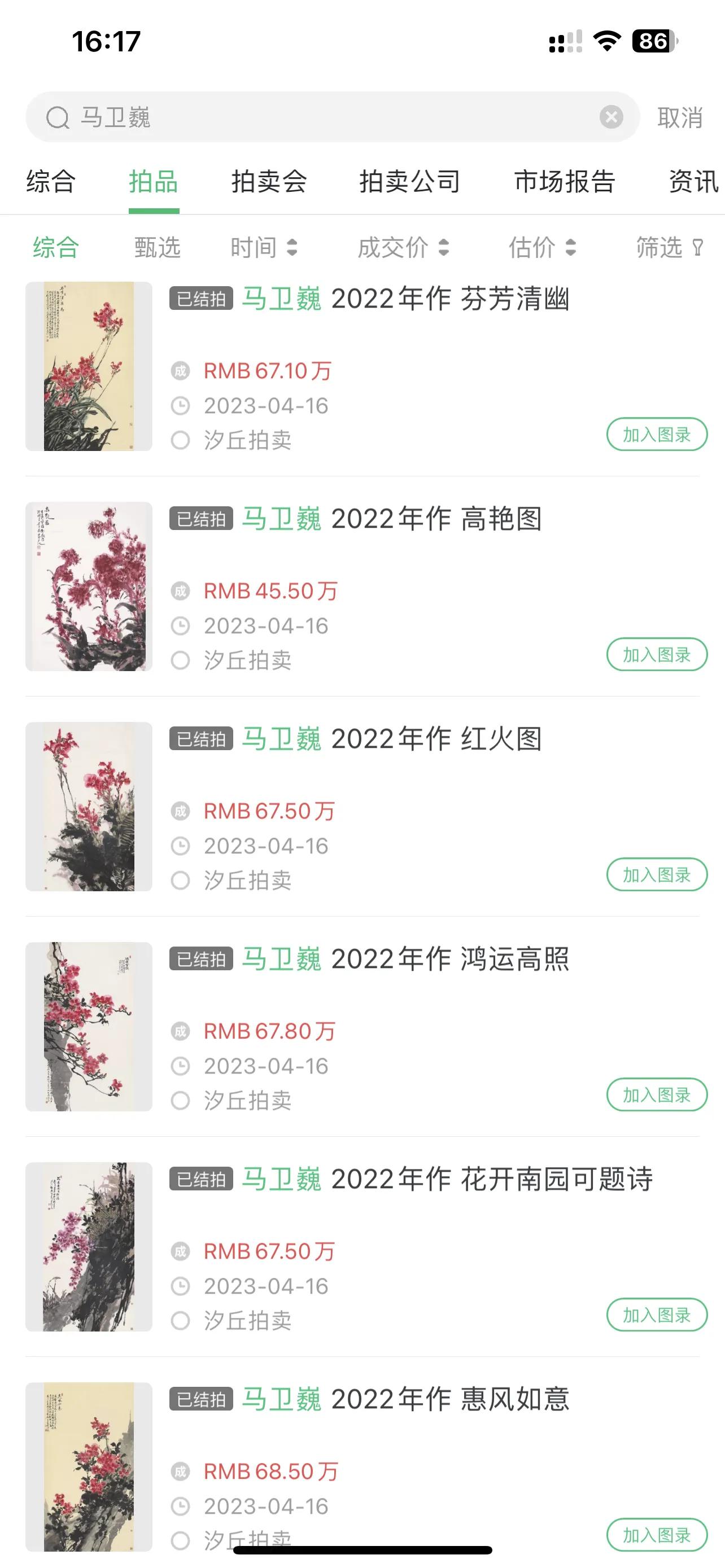The height and width of the screenshot is (1568, 725).
Task: Click the 成 price icon on 高艳图
Action: click(181, 590)
